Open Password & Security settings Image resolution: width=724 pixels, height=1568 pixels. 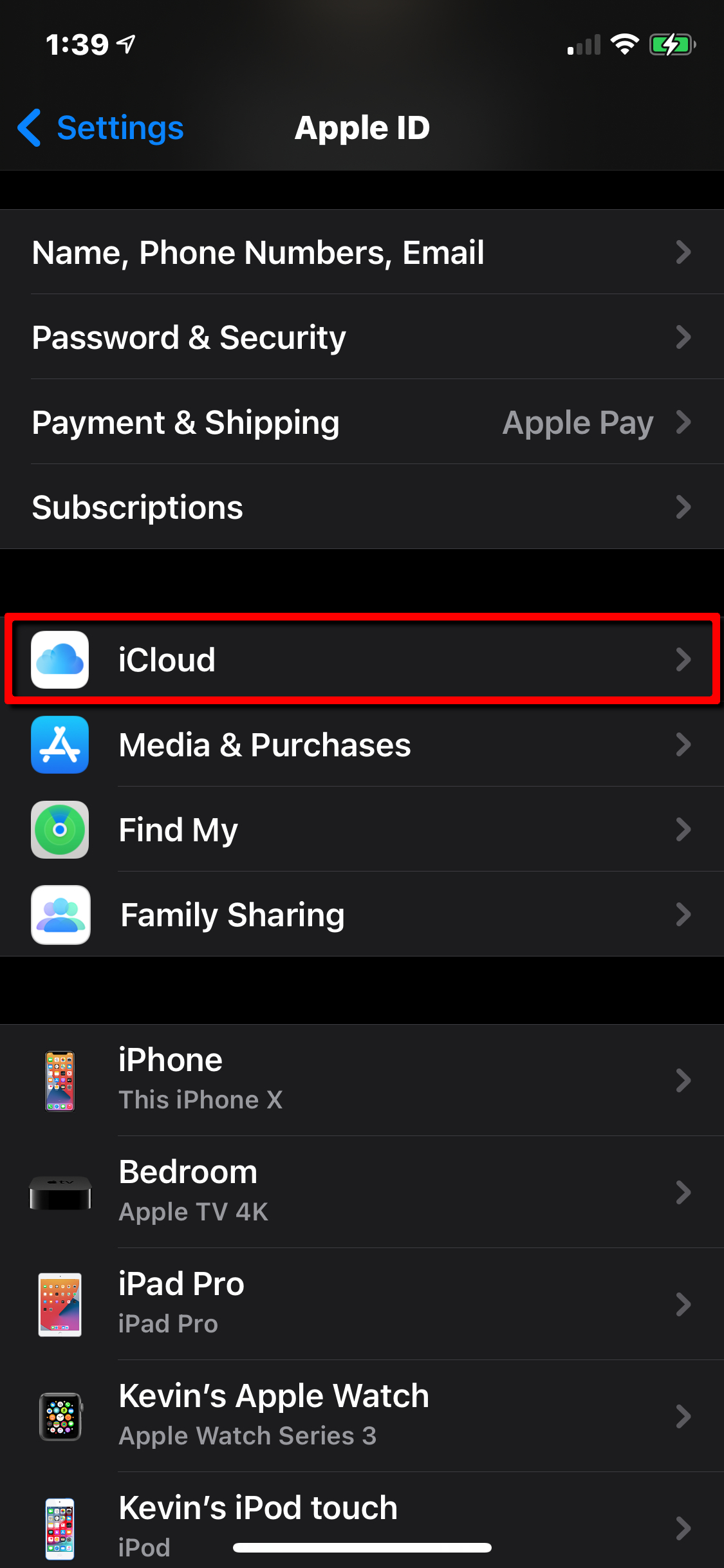pos(360,337)
